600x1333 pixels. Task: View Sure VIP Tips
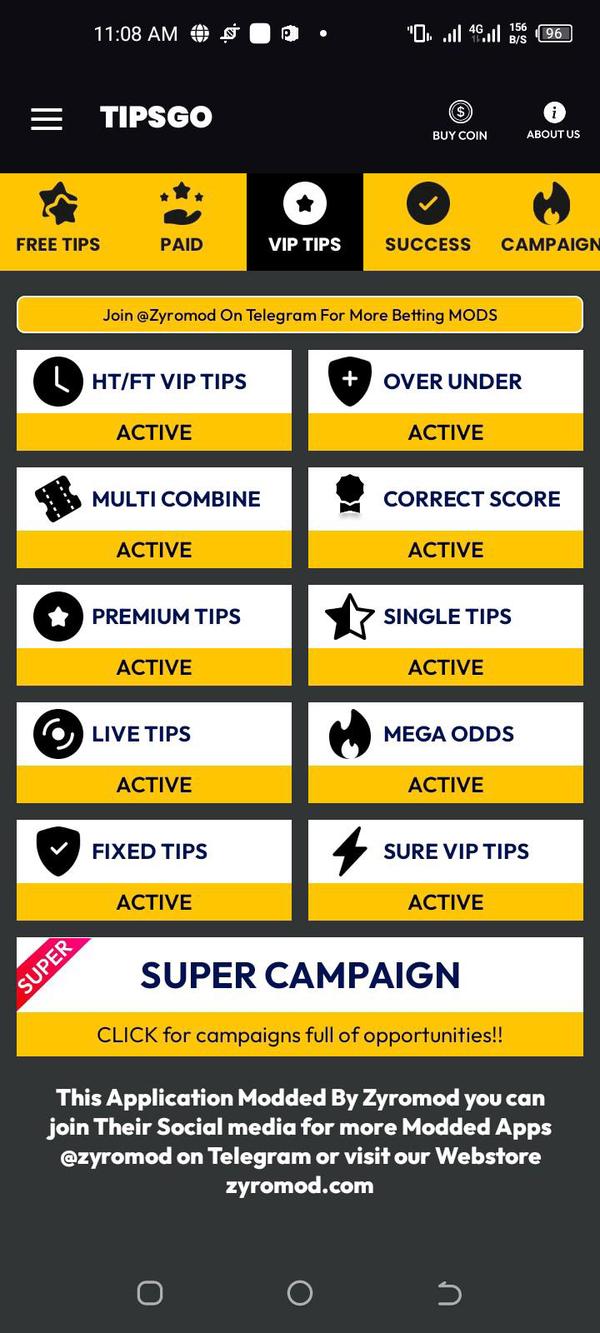point(445,869)
